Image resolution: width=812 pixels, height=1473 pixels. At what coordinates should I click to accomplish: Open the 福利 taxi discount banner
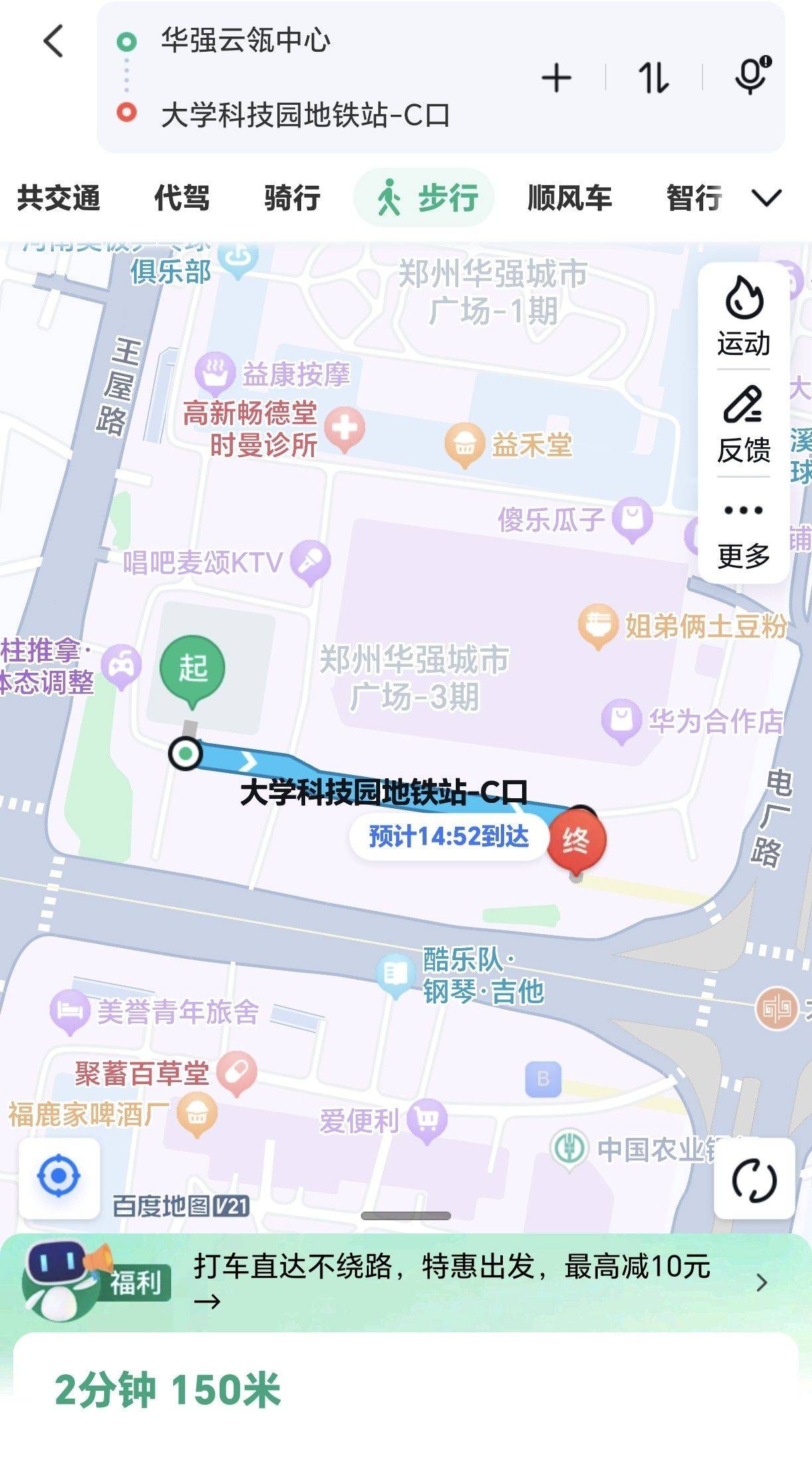[x=406, y=1283]
